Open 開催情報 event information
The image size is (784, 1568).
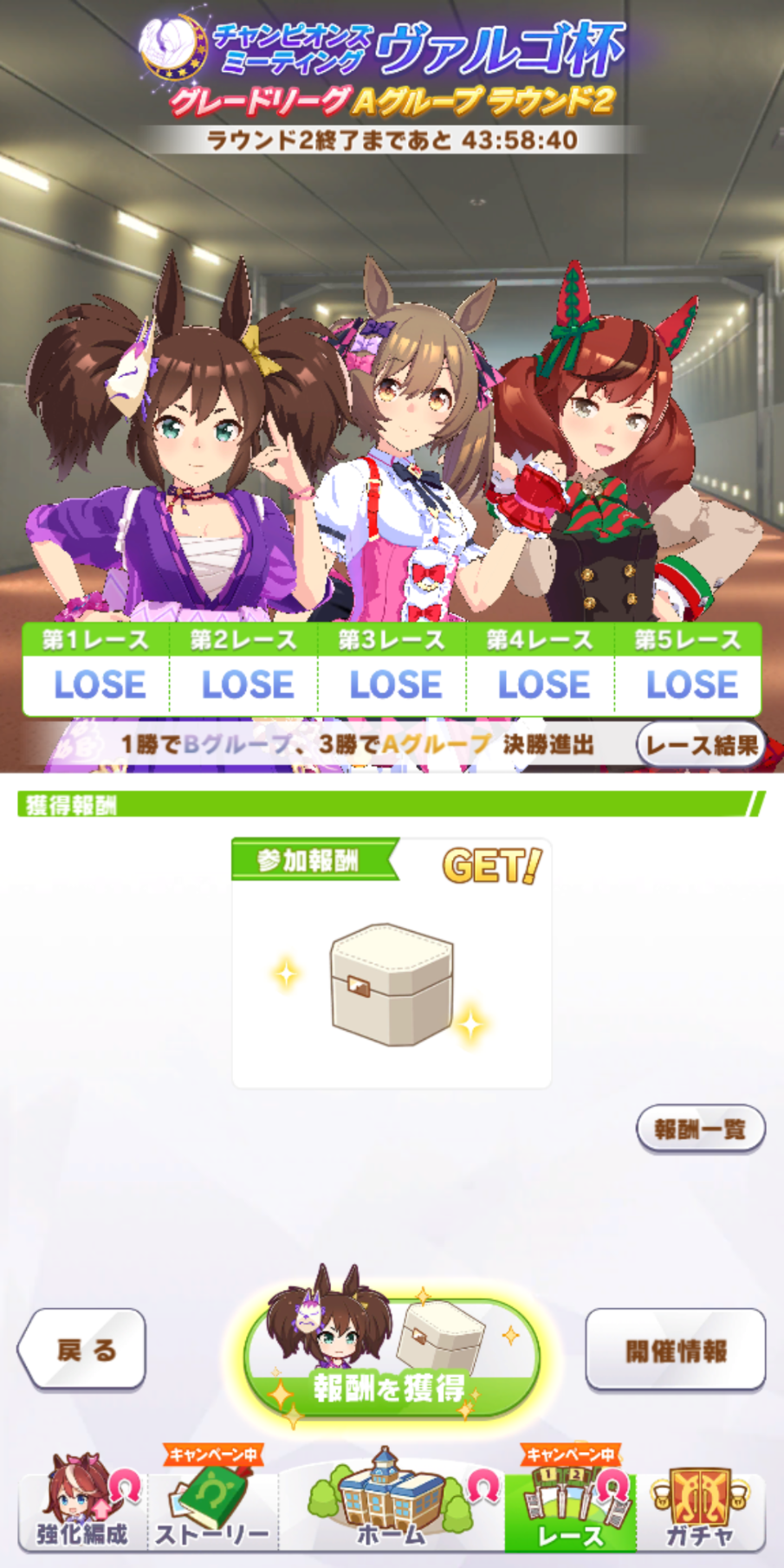(676, 1350)
